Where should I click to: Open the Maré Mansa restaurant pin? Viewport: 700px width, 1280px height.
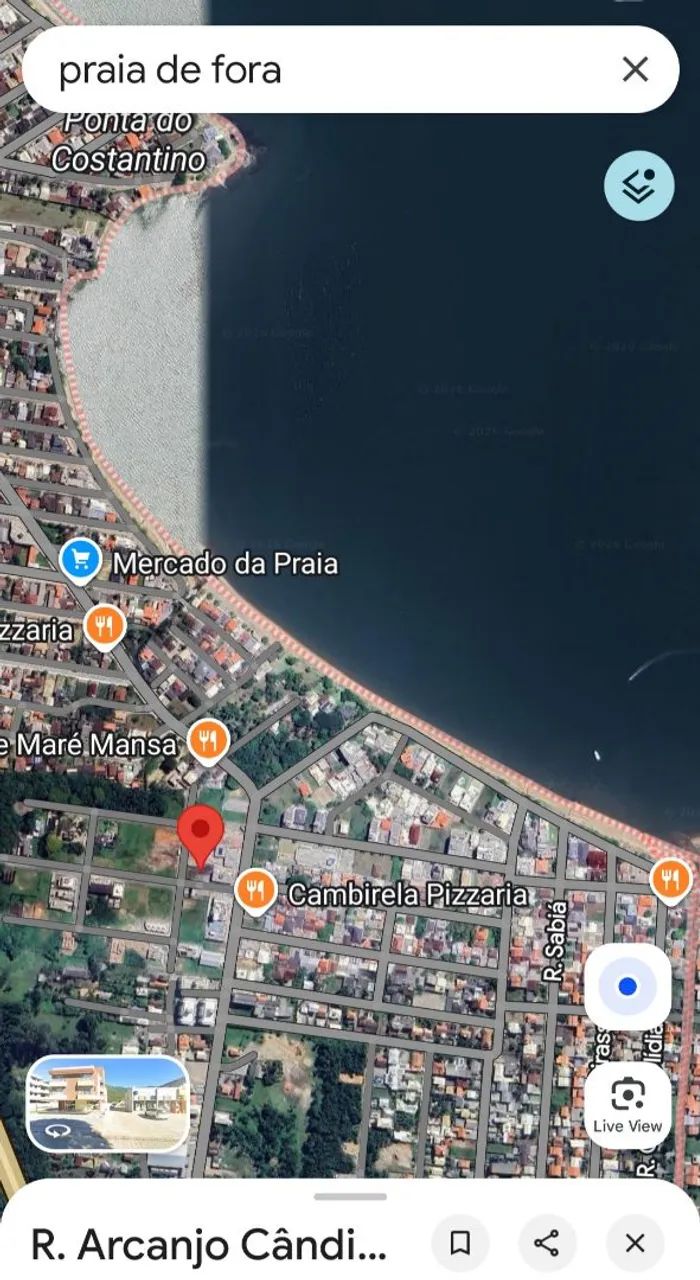[x=208, y=741]
